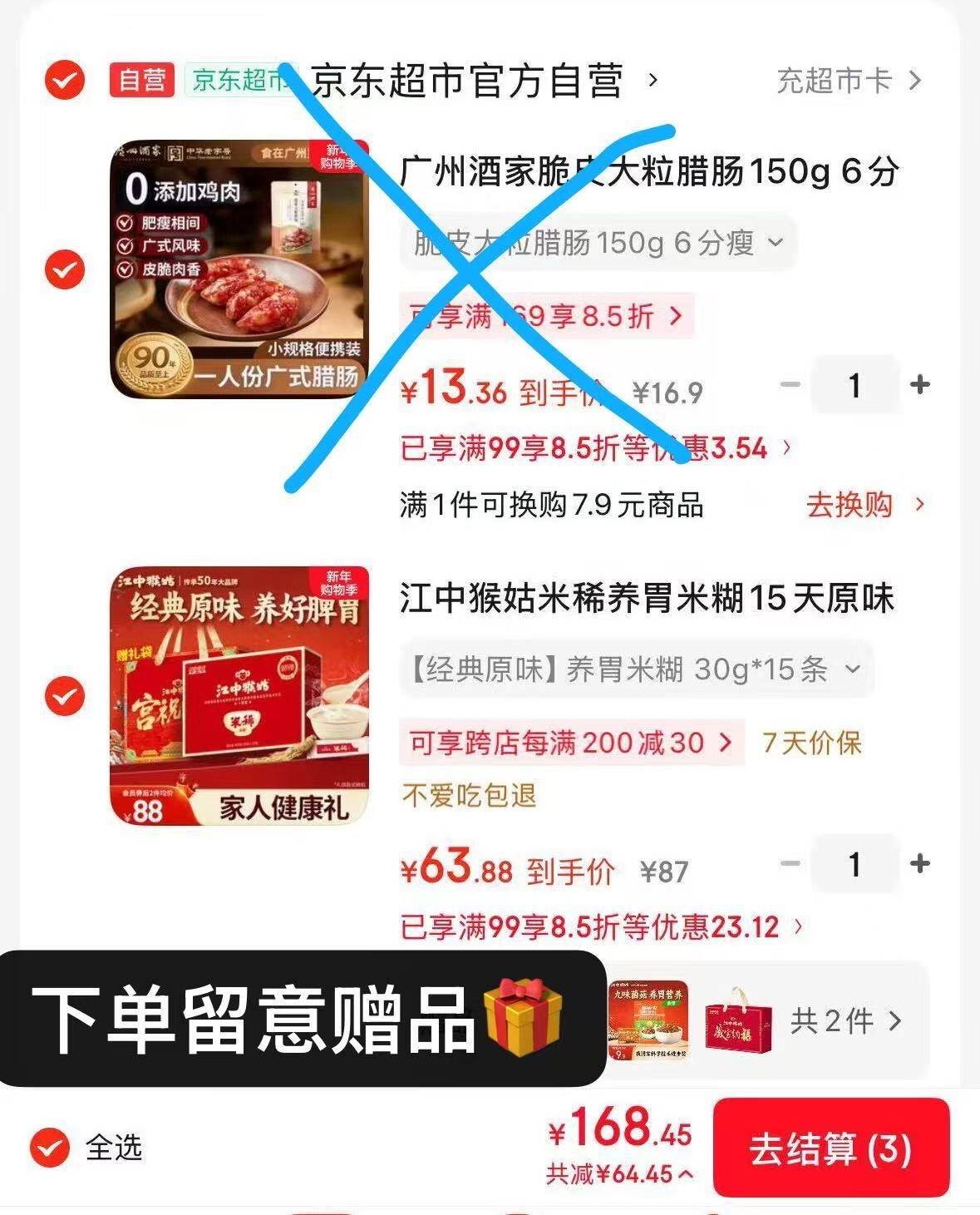Uncheck the 京东超市官方自营 store checkbox
Image resolution: width=980 pixels, height=1215 pixels.
point(65,81)
